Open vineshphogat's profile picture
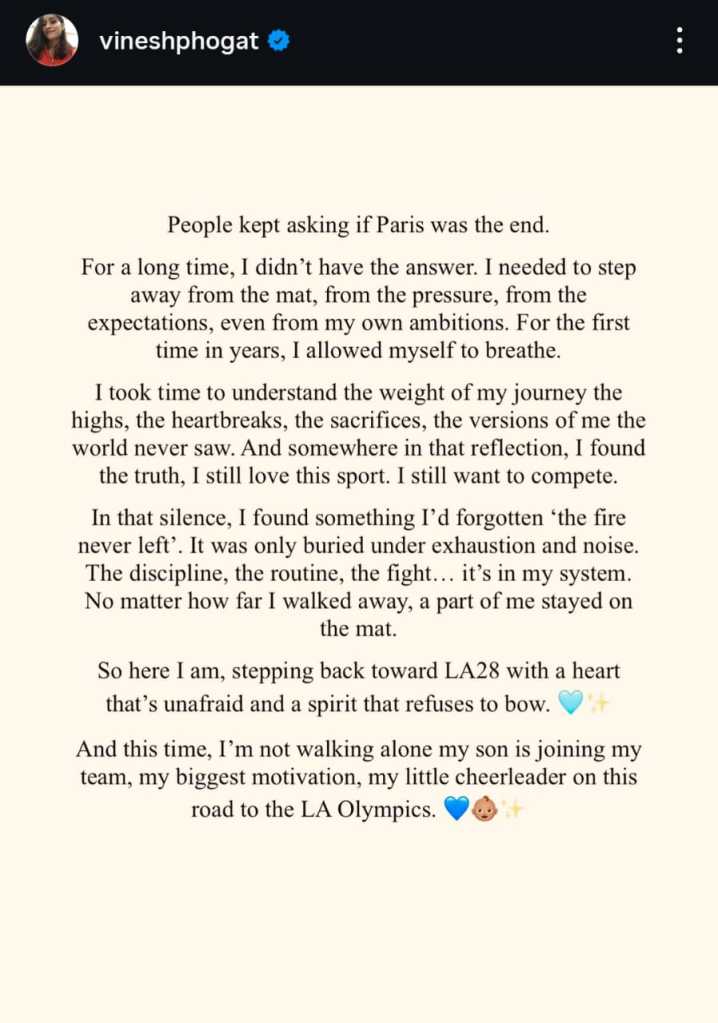 pos(52,41)
